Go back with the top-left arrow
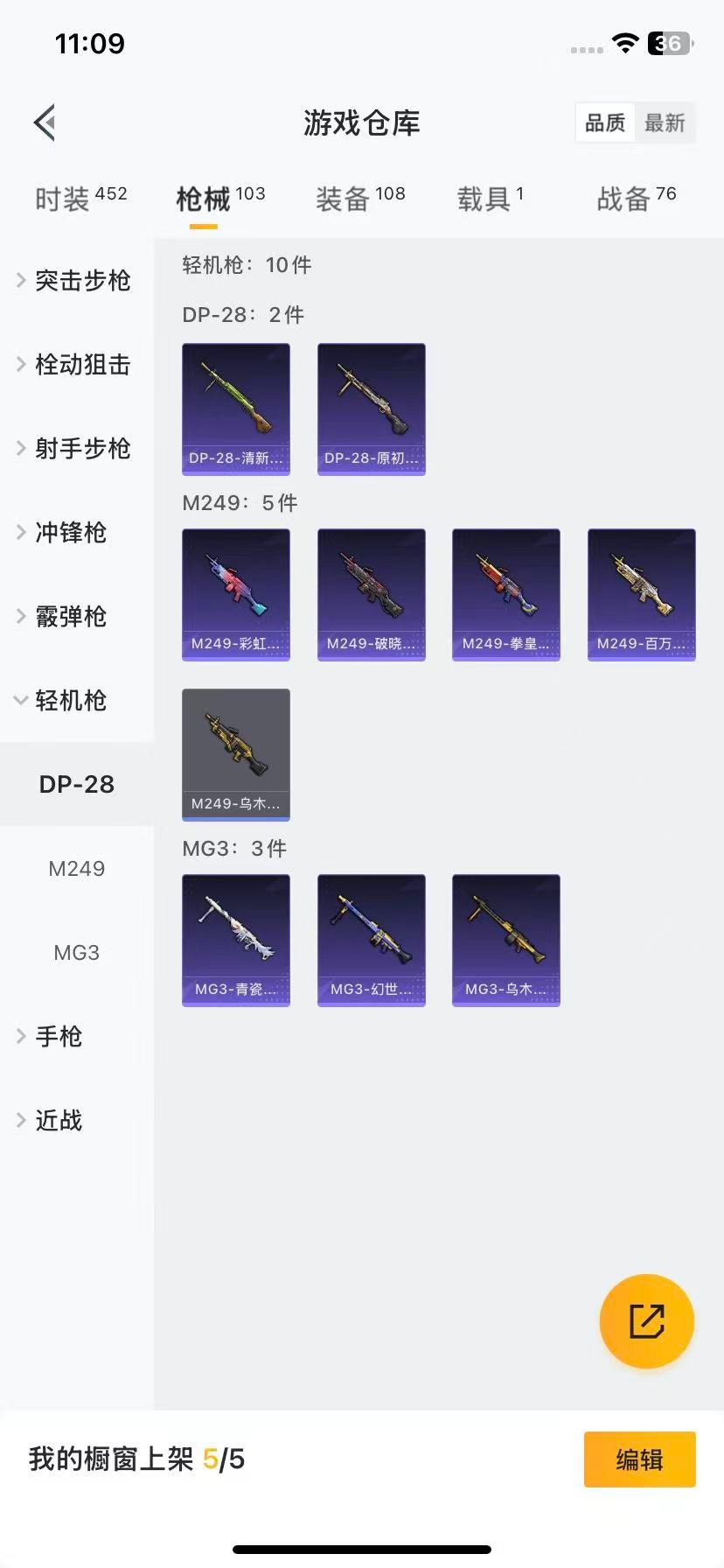The width and height of the screenshot is (724, 1568). 45,122
